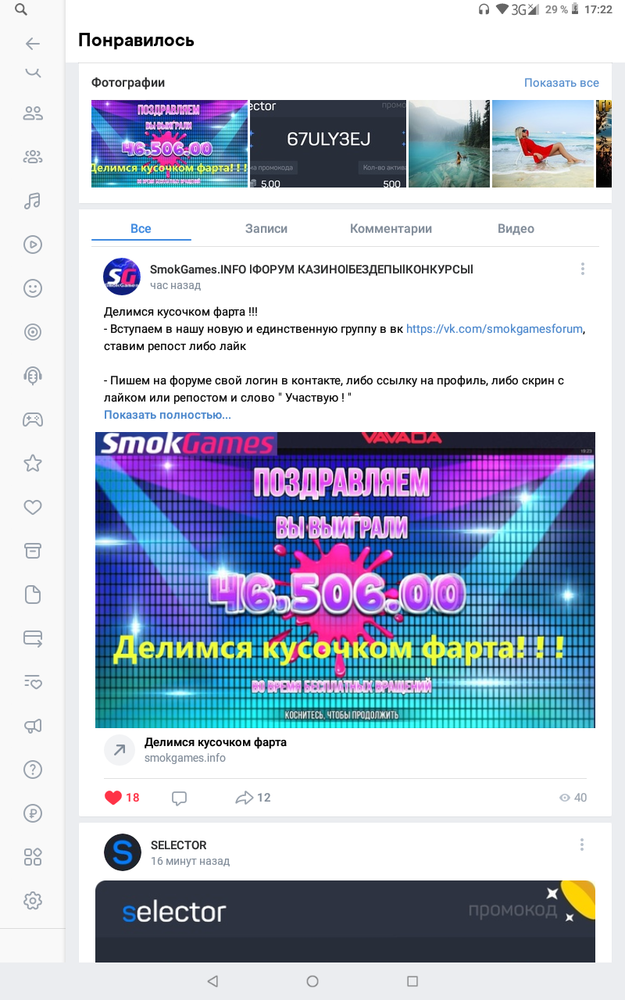Open overflow menu of SmokGames post
625x1000 pixels.
pyautogui.click(x=582, y=269)
